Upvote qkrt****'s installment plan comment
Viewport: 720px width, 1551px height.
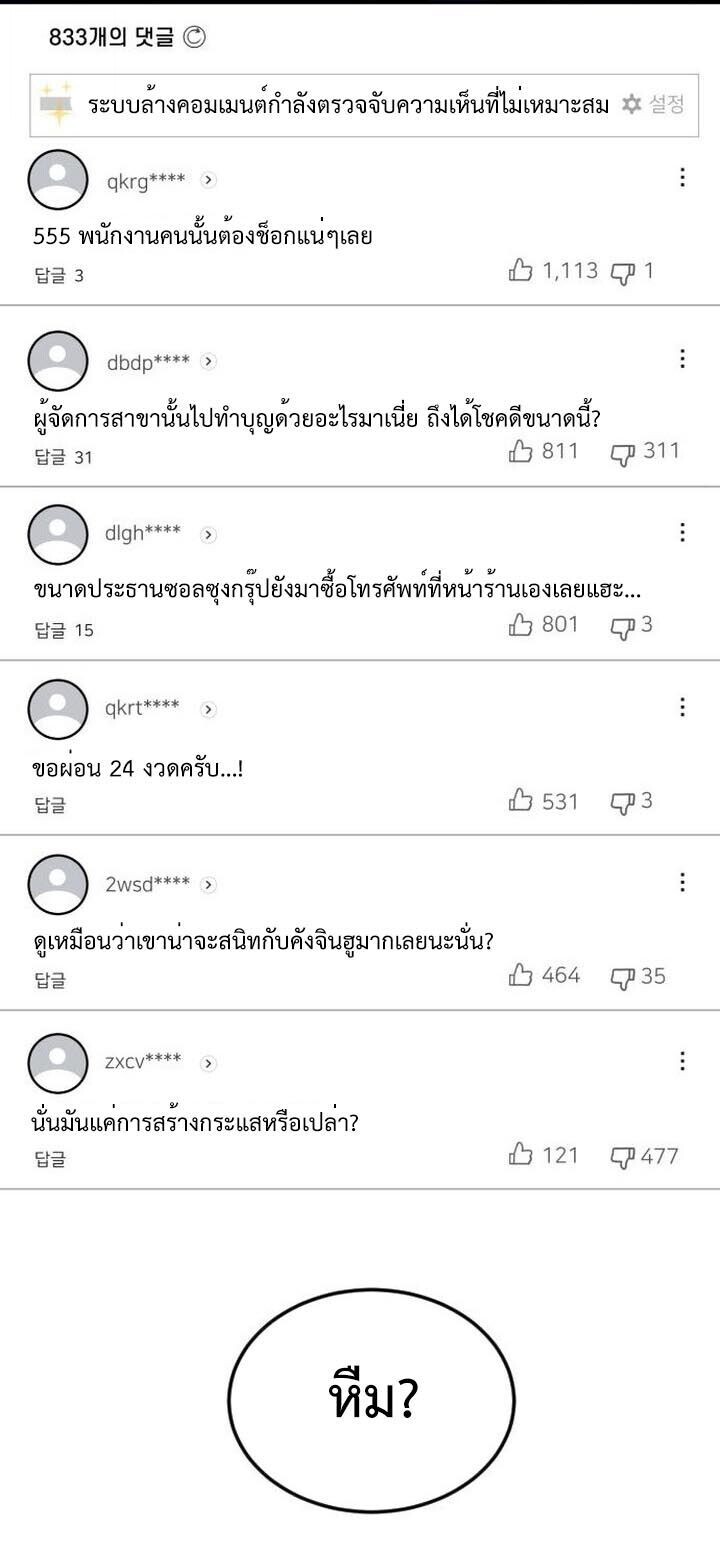tap(521, 800)
